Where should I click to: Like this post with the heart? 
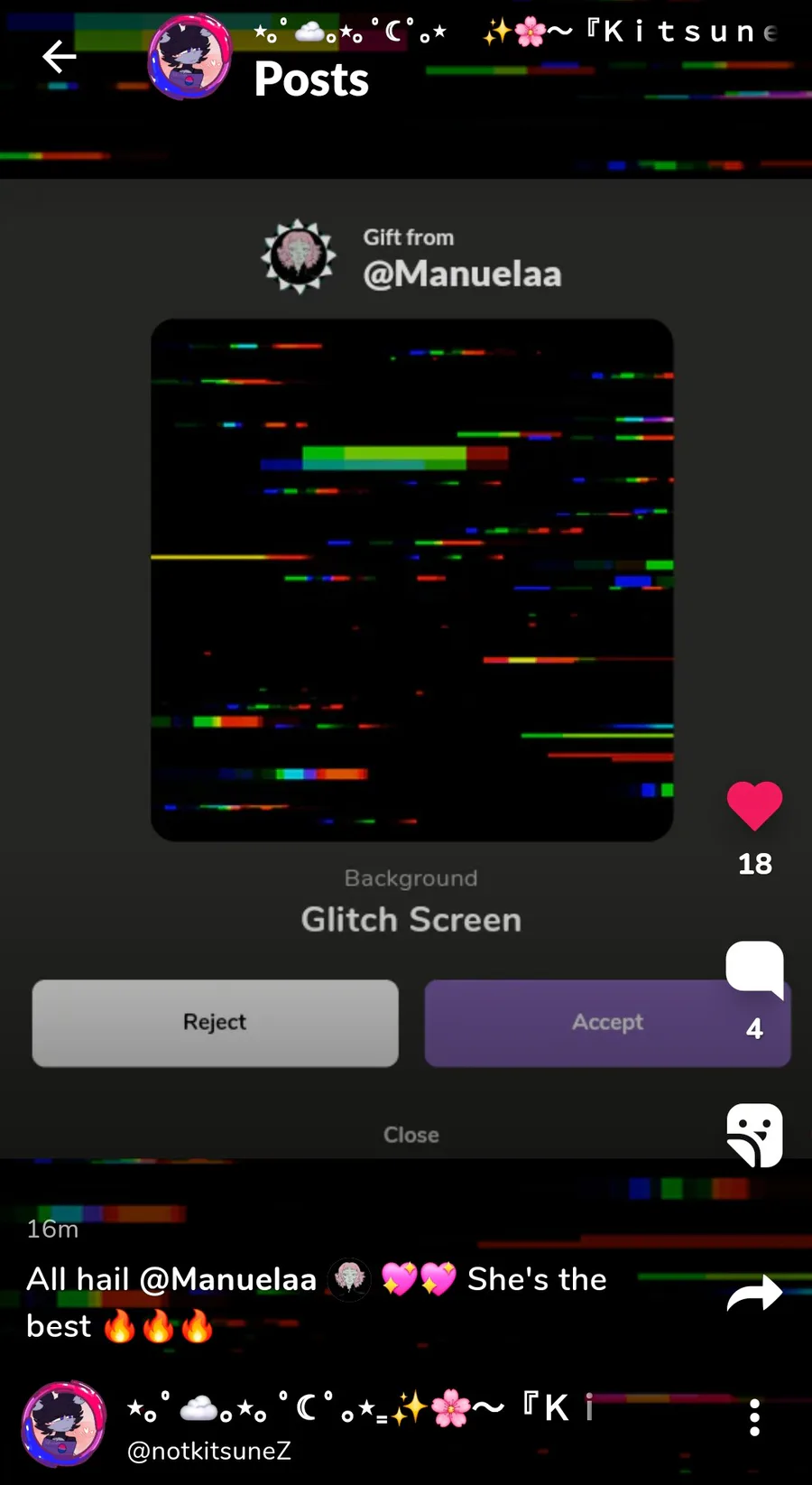[755, 805]
